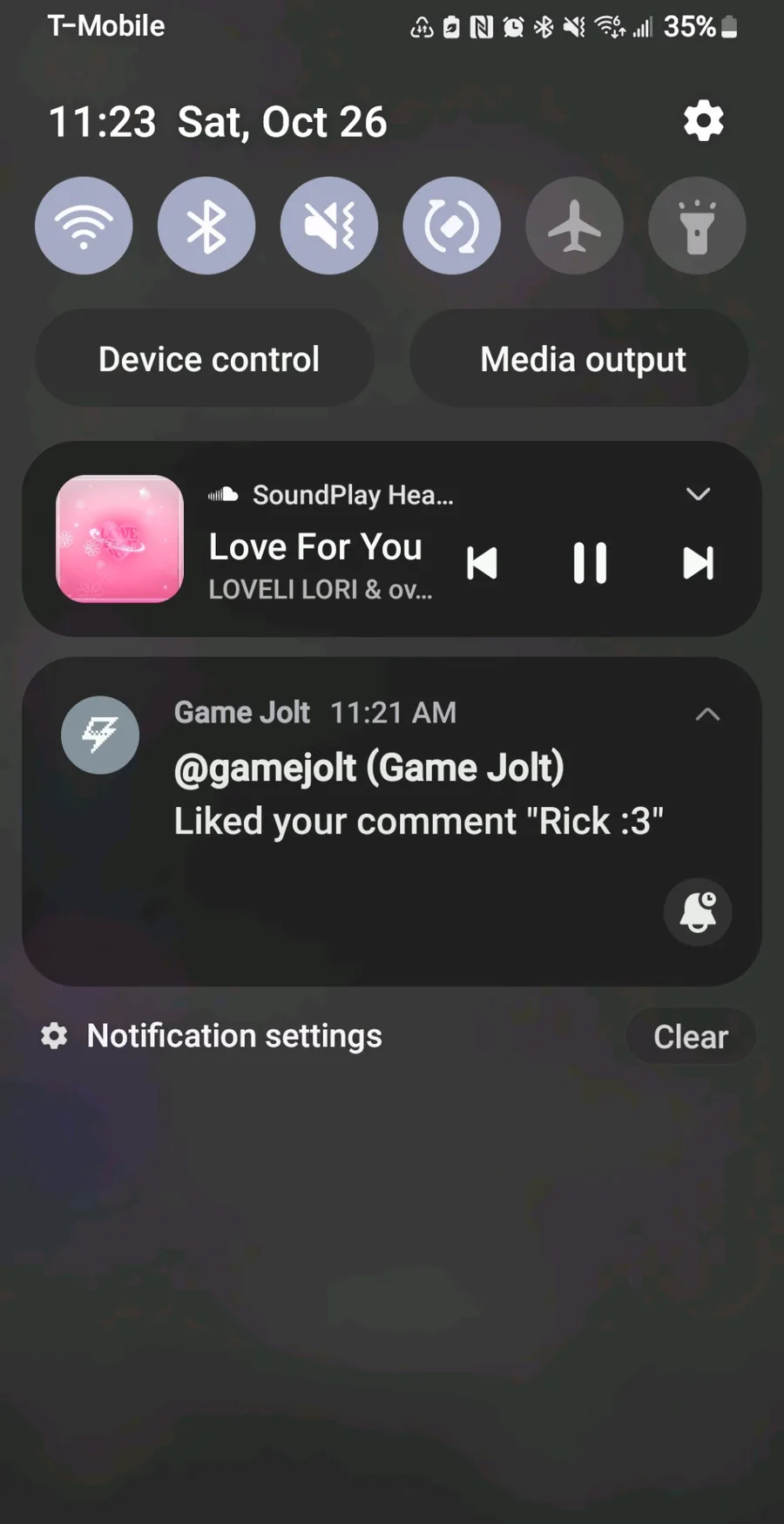Image resolution: width=784 pixels, height=1524 pixels.
Task: Snooze the Game Jolt notification bell
Action: click(698, 912)
